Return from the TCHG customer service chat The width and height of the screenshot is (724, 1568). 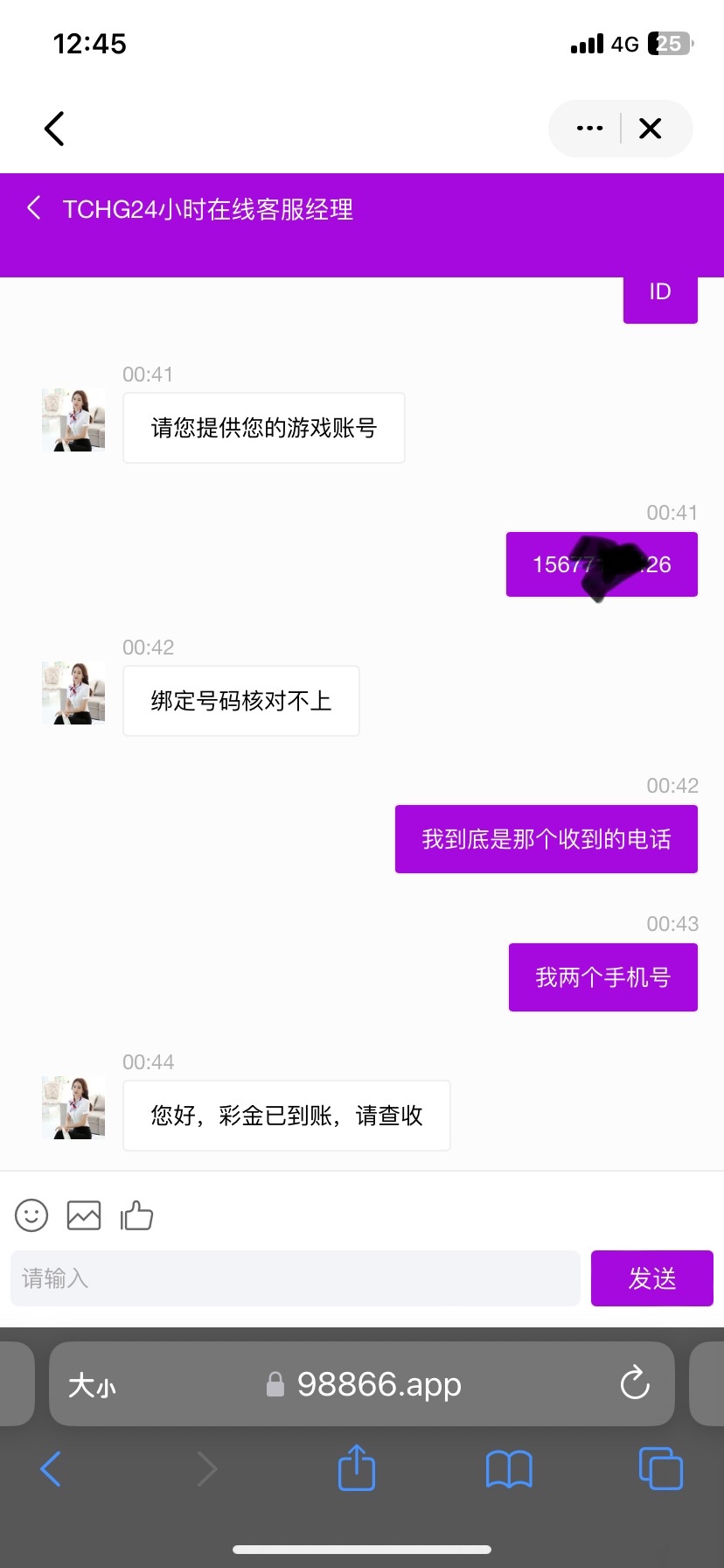point(34,208)
